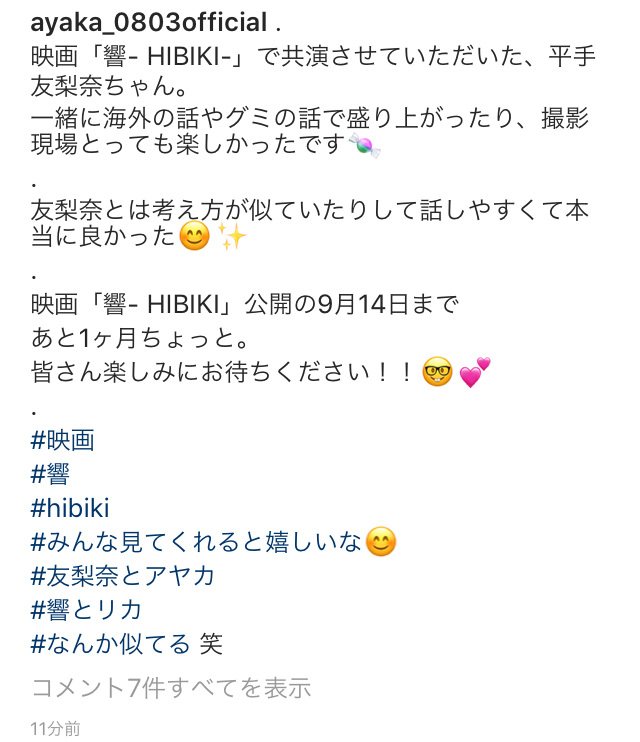640x742 pixels.
Task: Open the #なんか似てる hashtag
Action: [x=111, y=644]
